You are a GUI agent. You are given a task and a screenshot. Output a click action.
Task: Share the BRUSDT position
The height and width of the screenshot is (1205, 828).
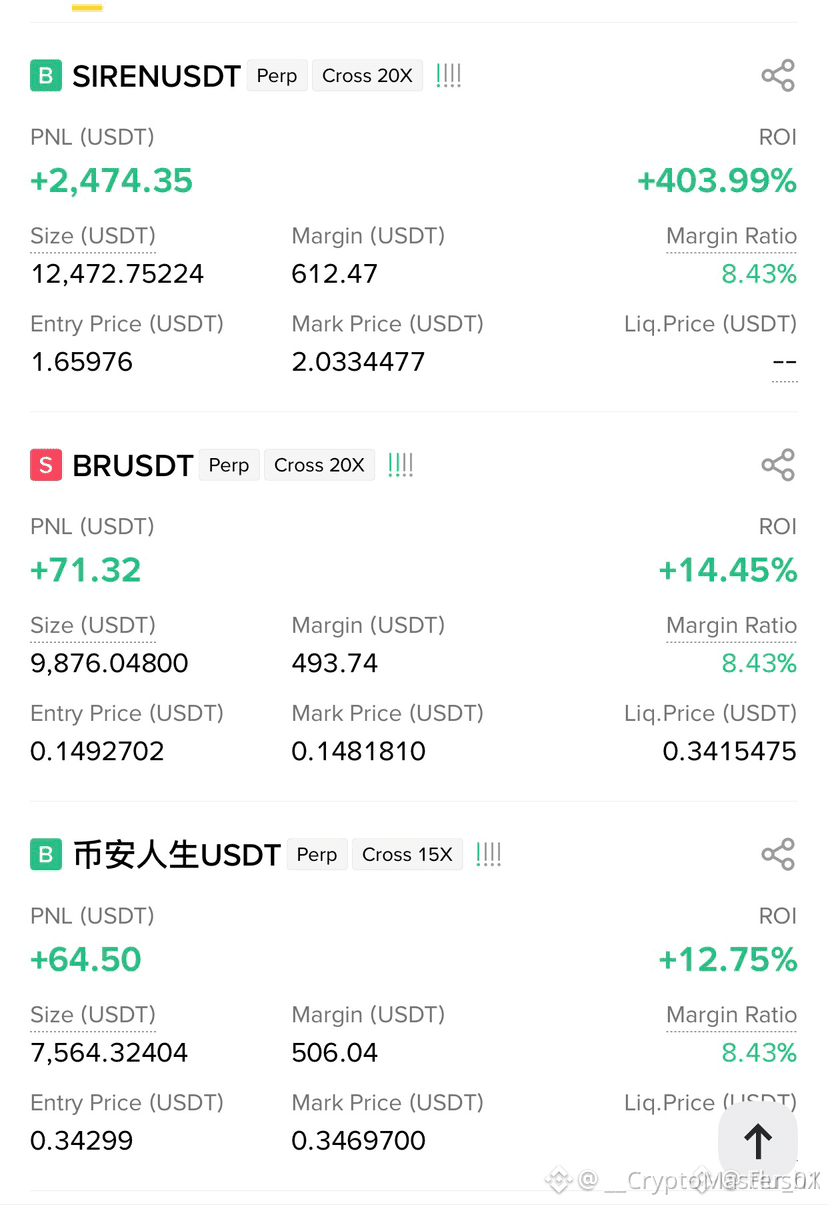coord(778,465)
